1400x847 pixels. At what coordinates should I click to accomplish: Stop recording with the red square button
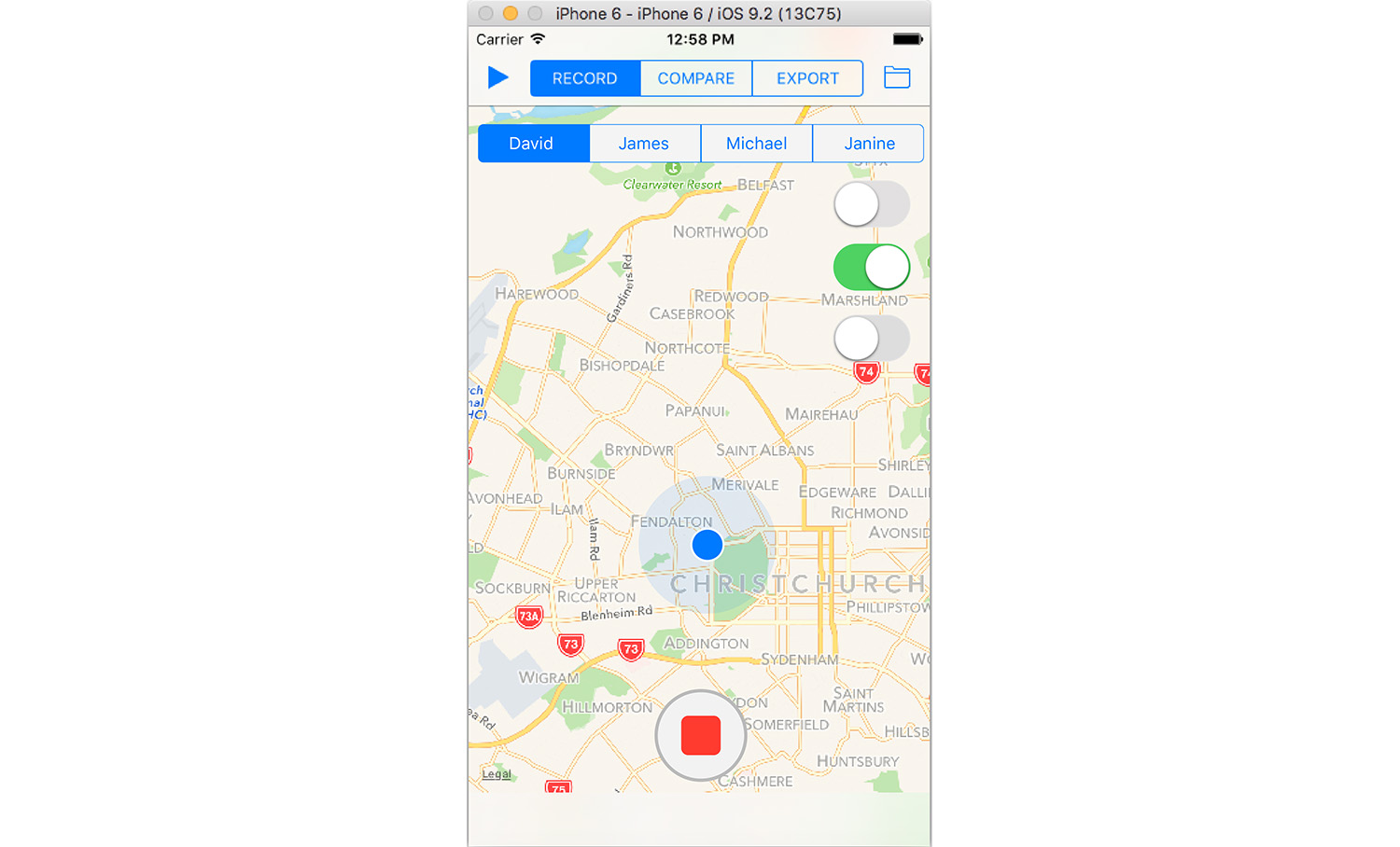click(700, 735)
